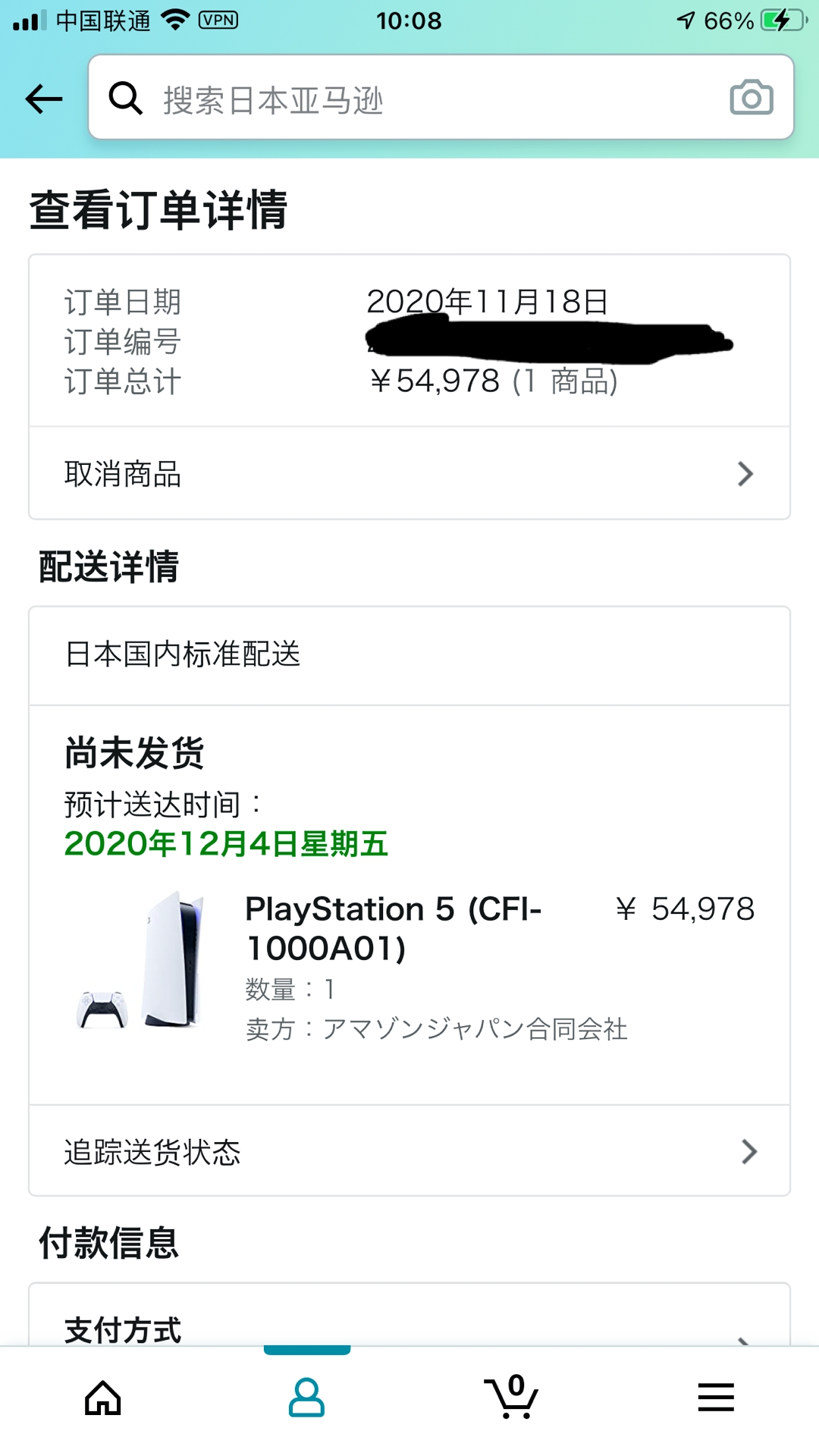Open the hamburger menu tab
The image size is (819, 1456).
(x=716, y=1398)
